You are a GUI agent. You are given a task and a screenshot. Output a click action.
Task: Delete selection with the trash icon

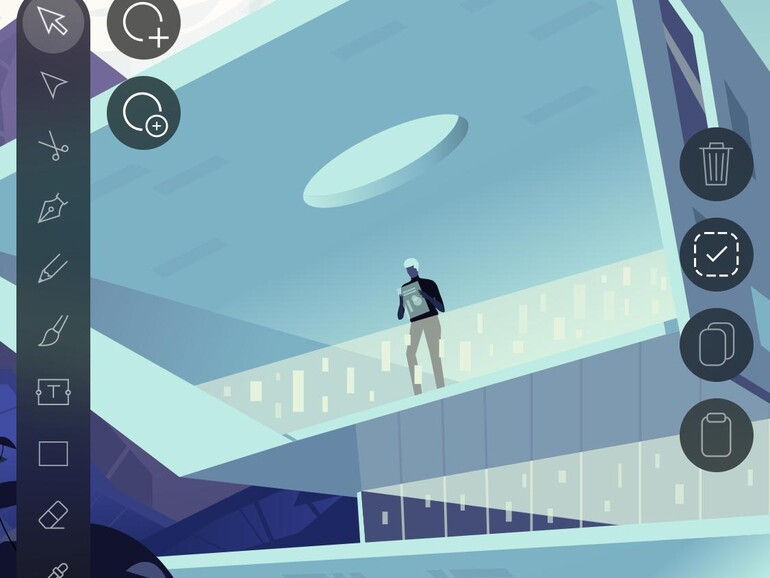click(x=716, y=164)
